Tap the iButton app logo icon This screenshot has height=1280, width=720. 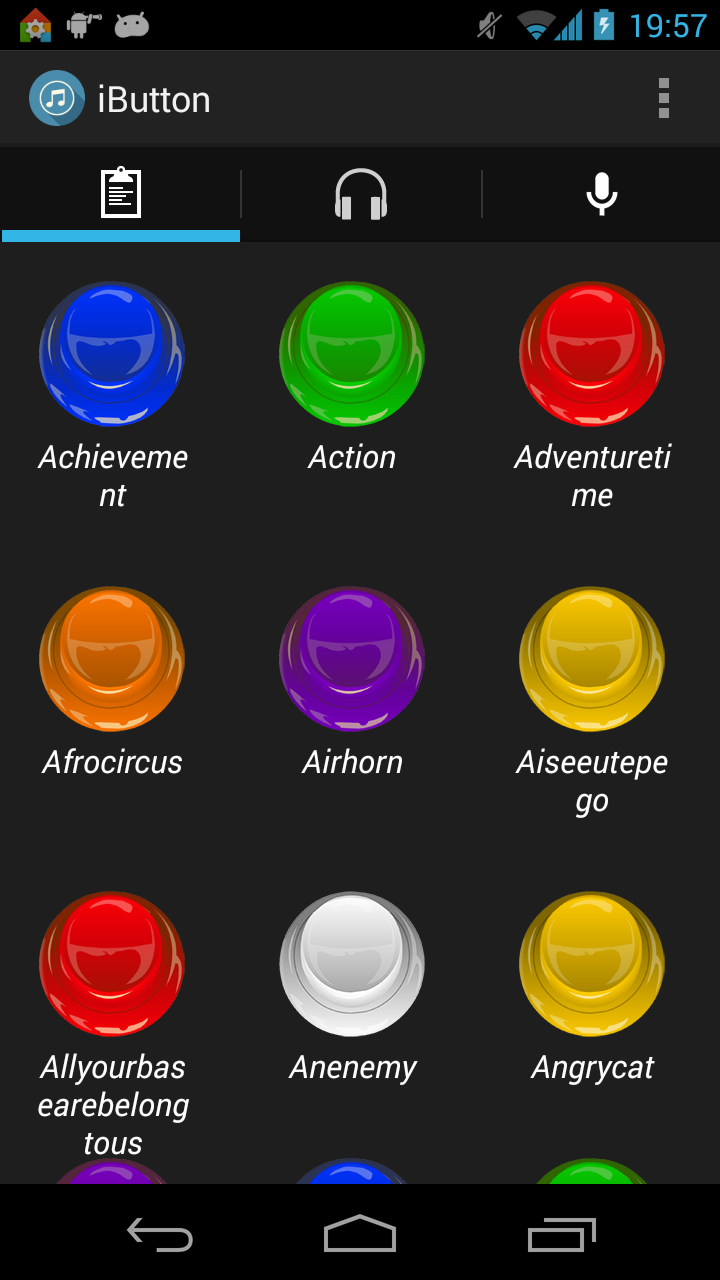[57, 98]
